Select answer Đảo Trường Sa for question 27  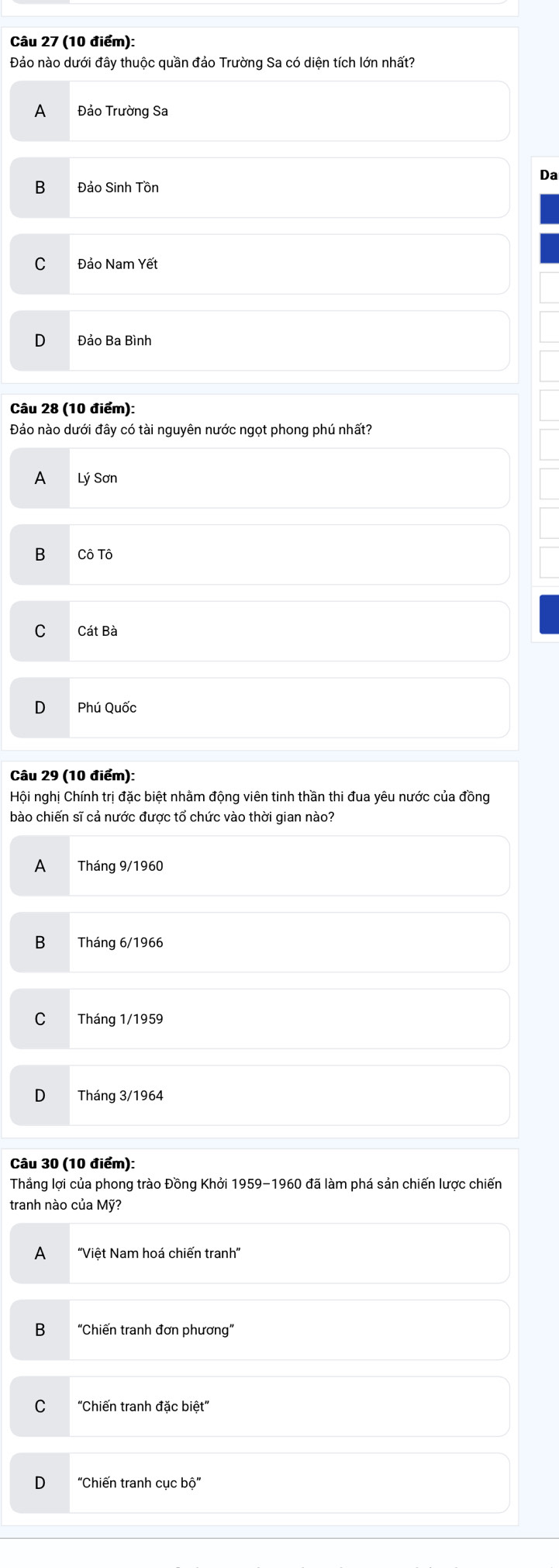click(259, 111)
